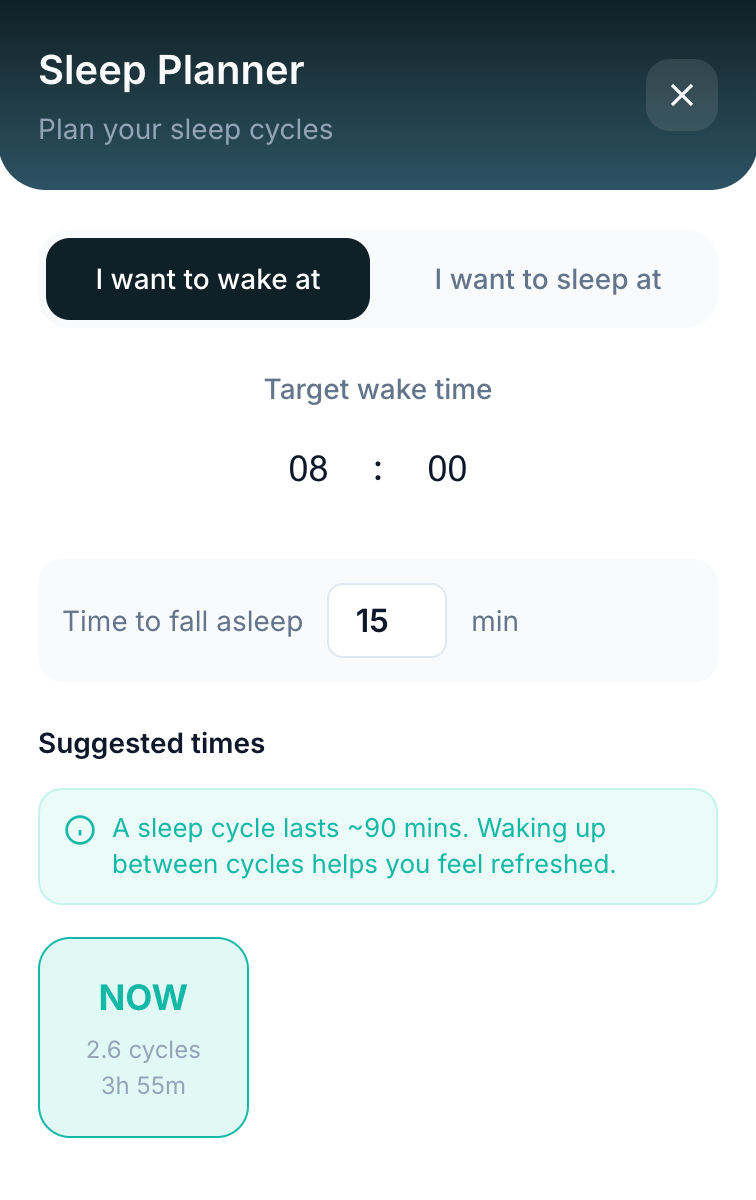Viewport: 756px width, 1200px height.
Task: Click the 'Target wake time' heading
Action: pos(377,389)
